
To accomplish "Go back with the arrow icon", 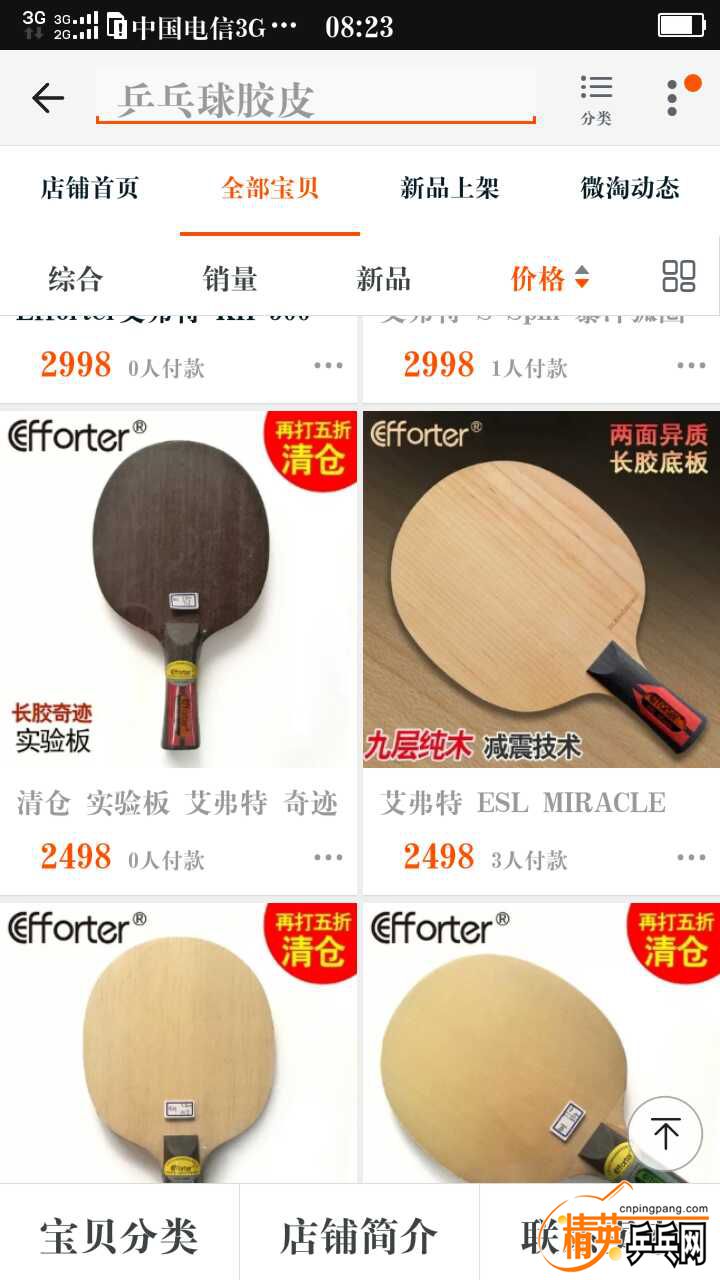I will [x=47, y=98].
